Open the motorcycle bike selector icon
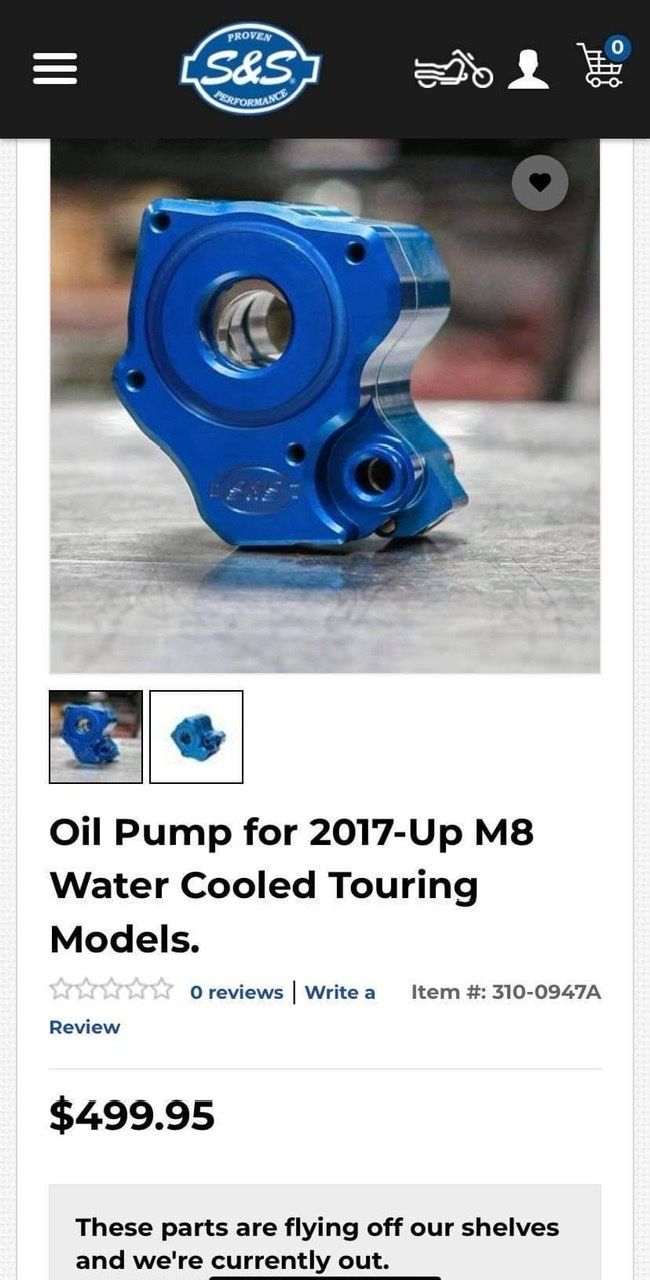The image size is (650, 1280). click(x=453, y=69)
